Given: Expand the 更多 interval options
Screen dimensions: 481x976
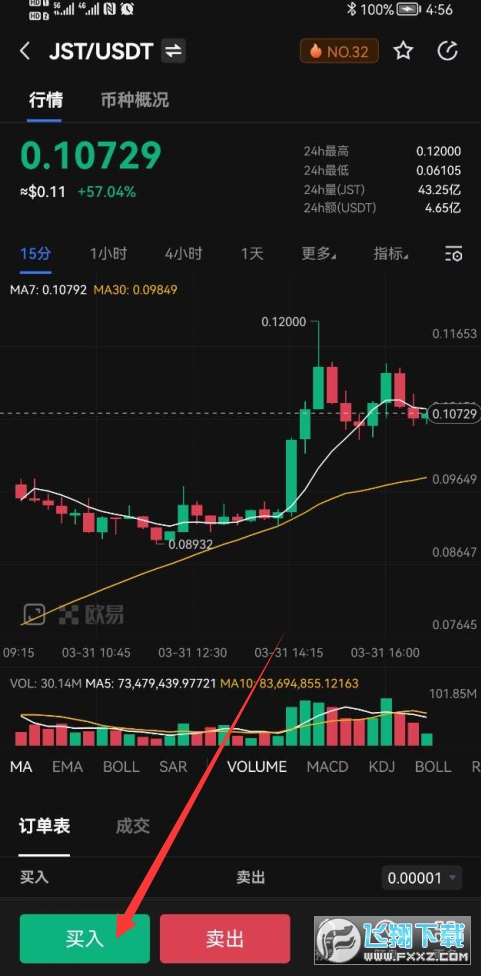Looking at the screenshot, I should pos(319,254).
